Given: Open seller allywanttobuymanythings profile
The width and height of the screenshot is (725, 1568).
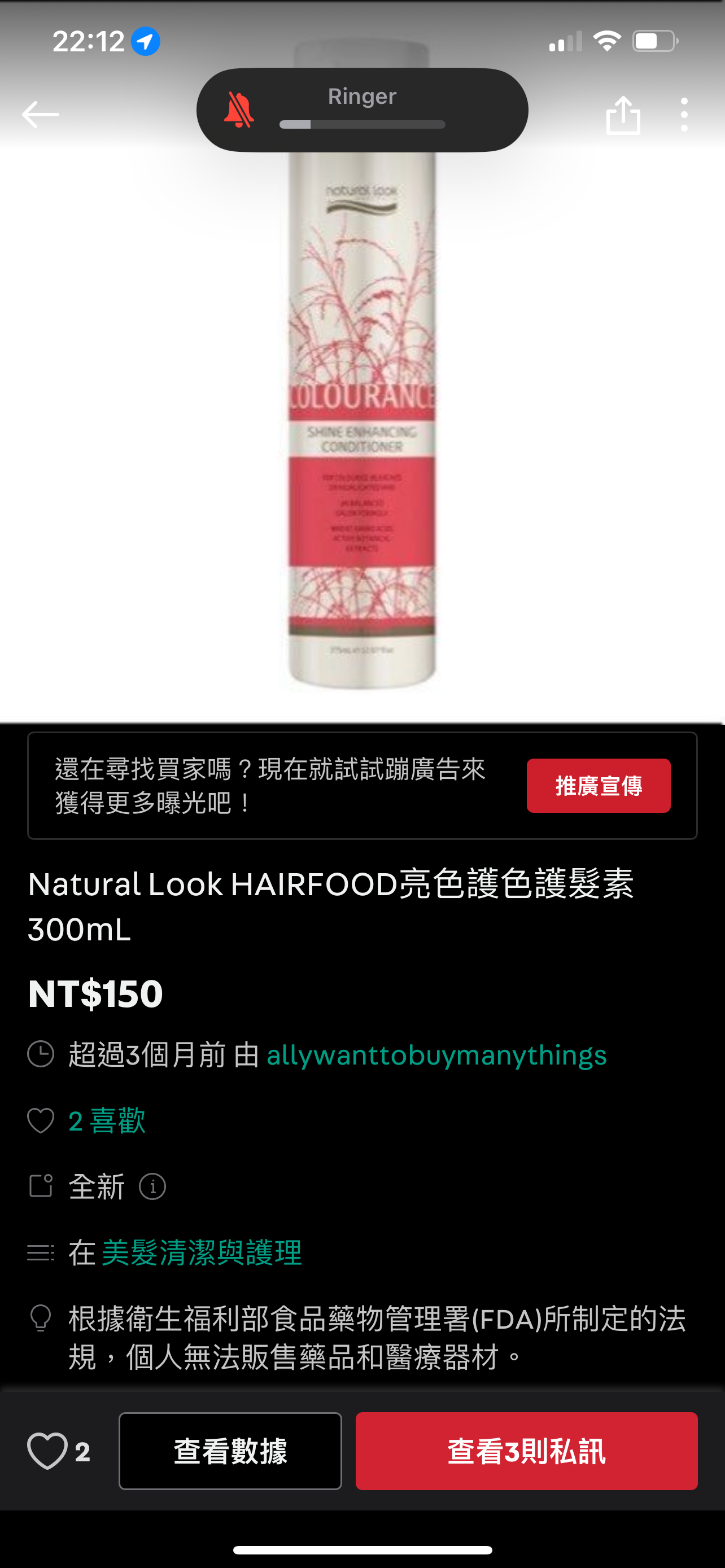Looking at the screenshot, I should (x=436, y=1055).
